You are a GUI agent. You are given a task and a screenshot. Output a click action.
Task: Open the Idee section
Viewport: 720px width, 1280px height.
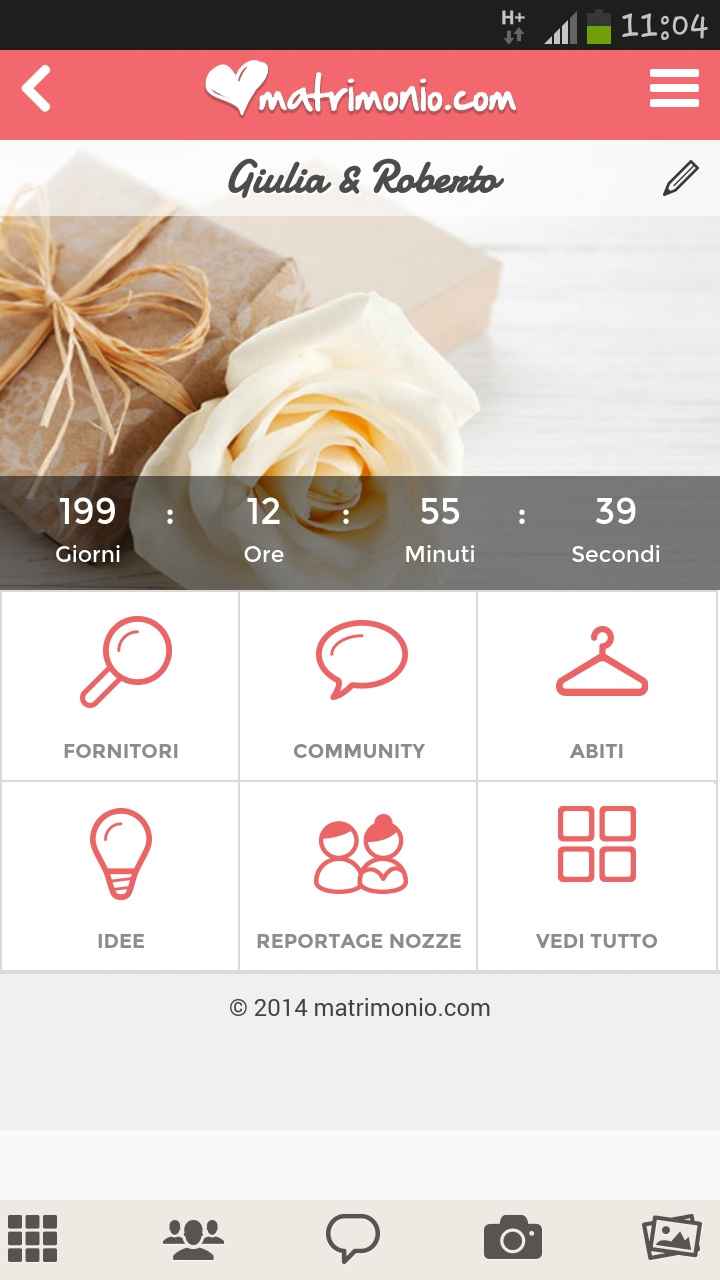coord(121,876)
